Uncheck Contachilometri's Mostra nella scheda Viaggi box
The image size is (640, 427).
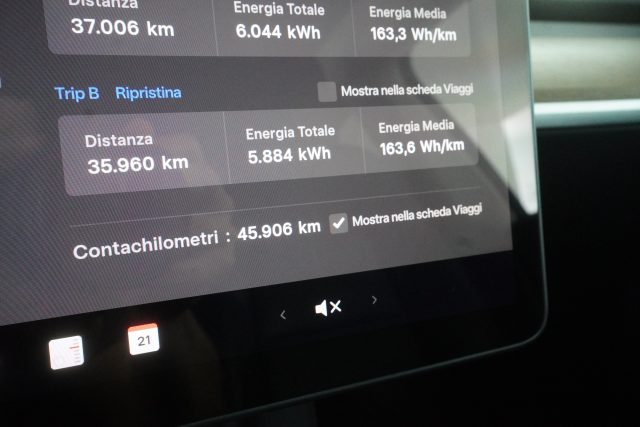pos(339,223)
